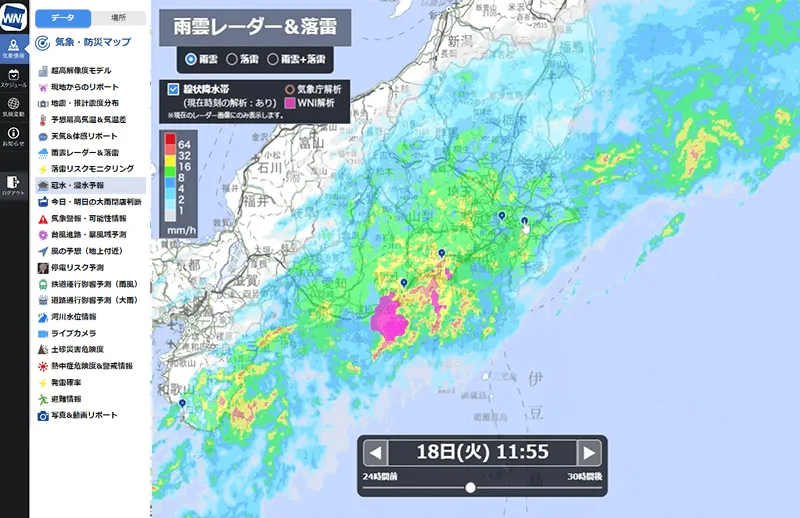Switch to the 場所 tab
The image size is (800, 518).
[x=118, y=18]
